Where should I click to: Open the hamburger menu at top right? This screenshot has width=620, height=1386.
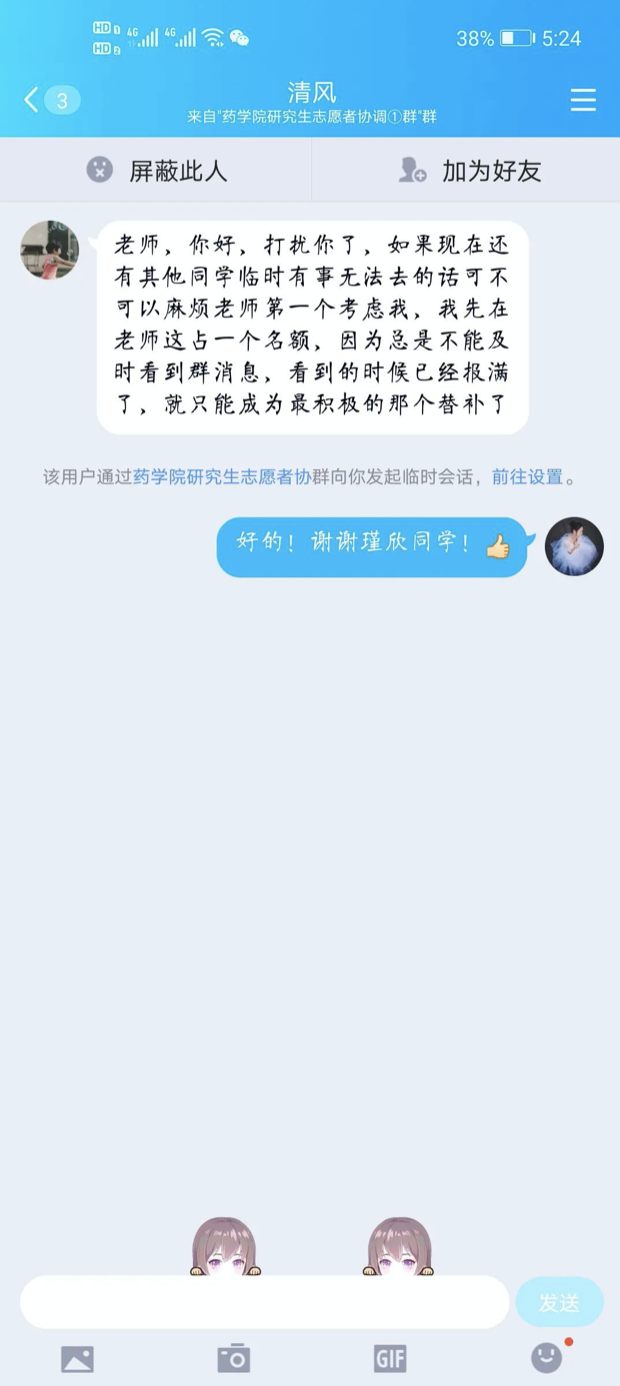tap(583, 100)
